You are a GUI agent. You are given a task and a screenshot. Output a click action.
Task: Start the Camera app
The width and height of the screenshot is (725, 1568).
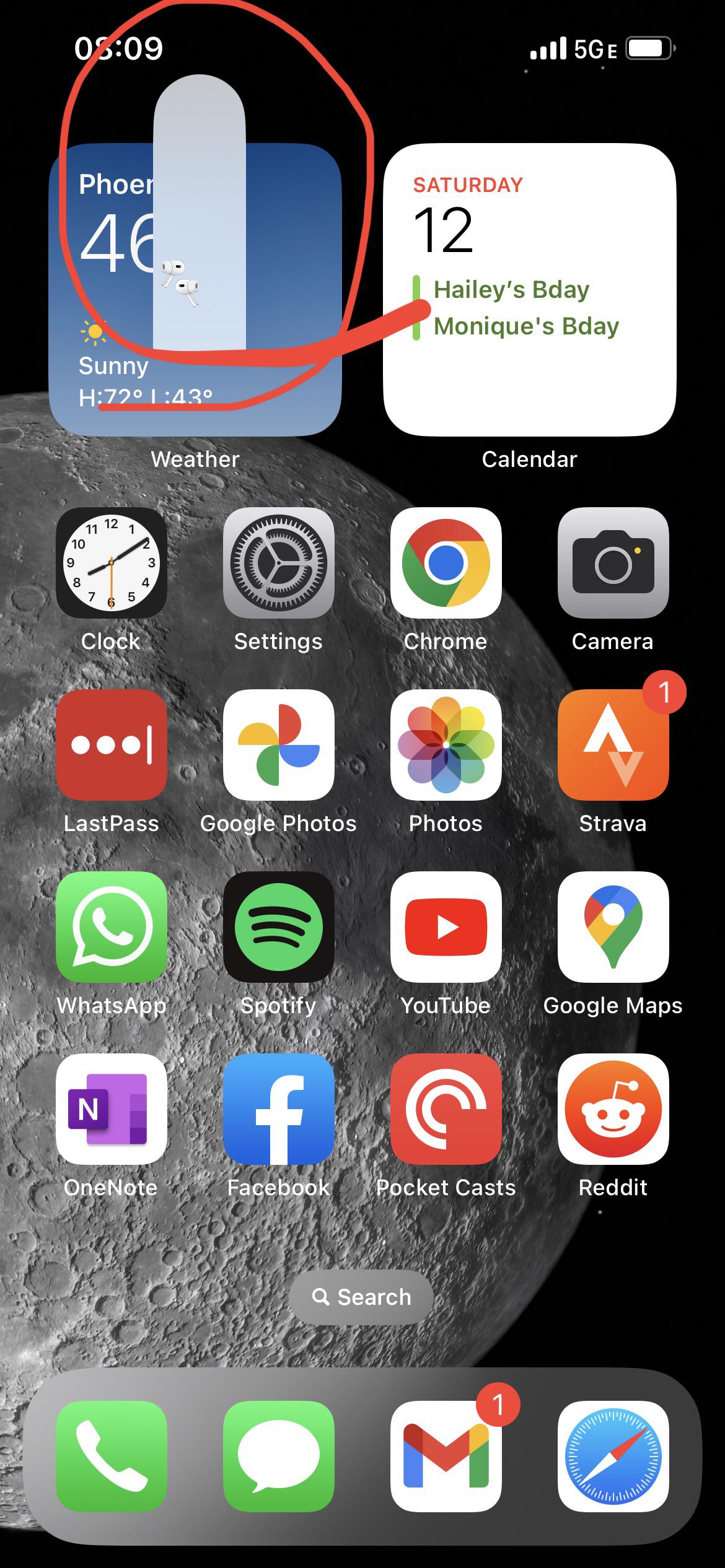(614, 564)
